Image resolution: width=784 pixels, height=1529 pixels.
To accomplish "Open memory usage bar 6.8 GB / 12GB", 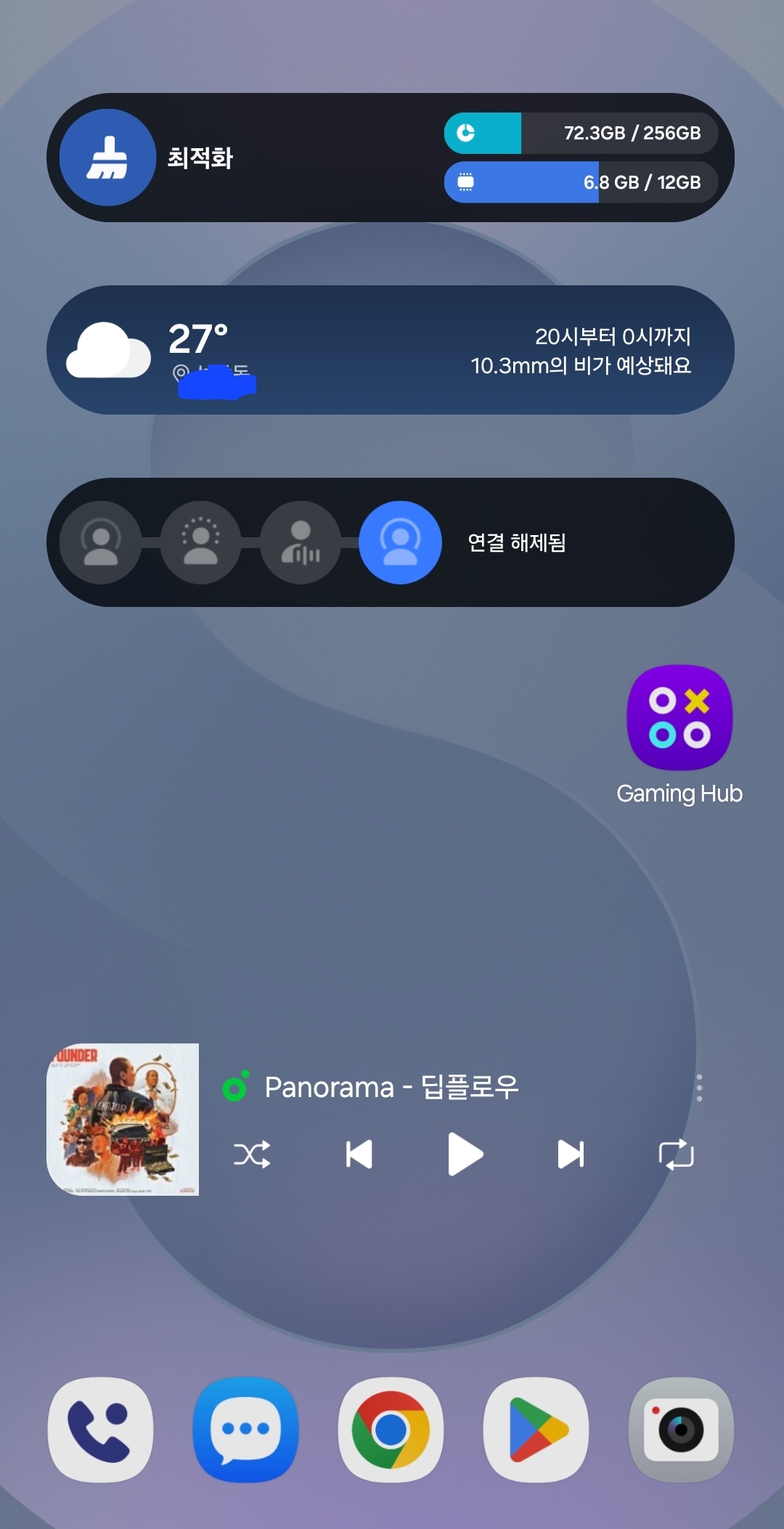I will coord(581,182).
